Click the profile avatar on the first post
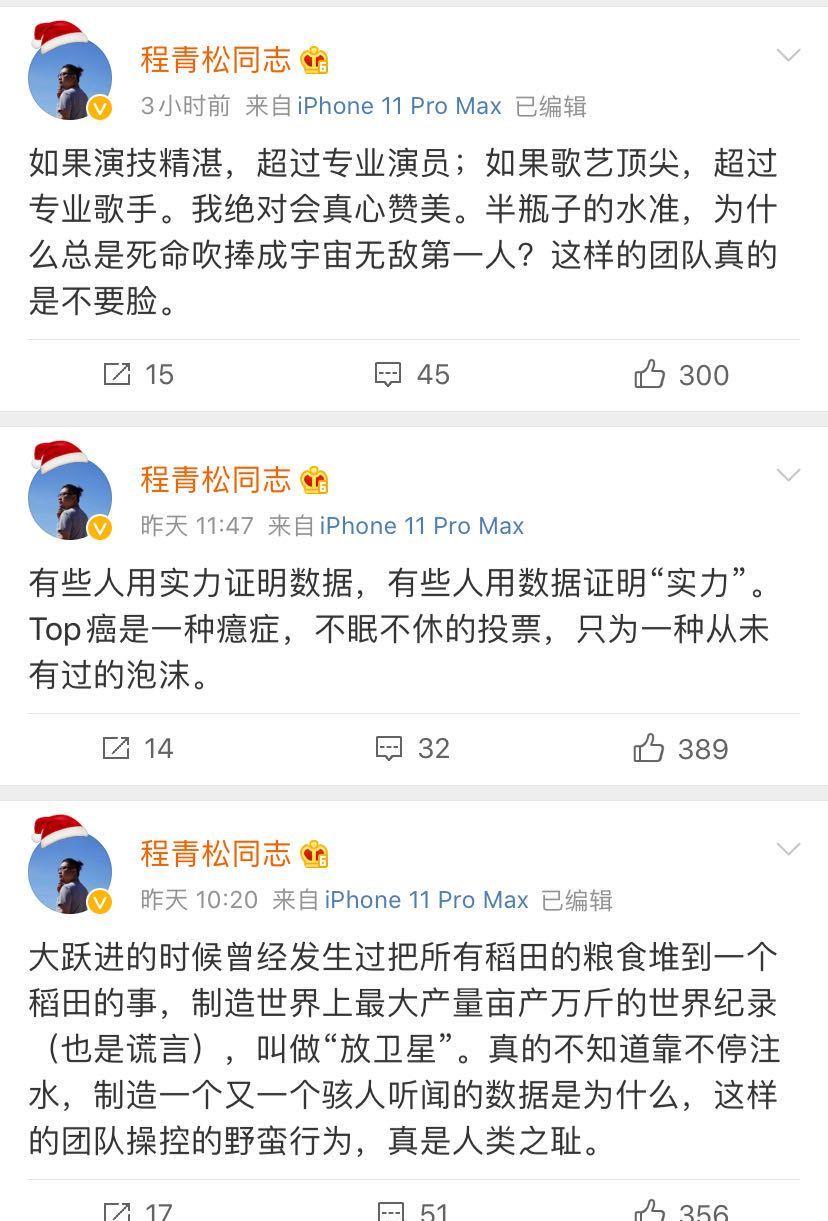Screen dimensions: 828x1221 [70, 75]
